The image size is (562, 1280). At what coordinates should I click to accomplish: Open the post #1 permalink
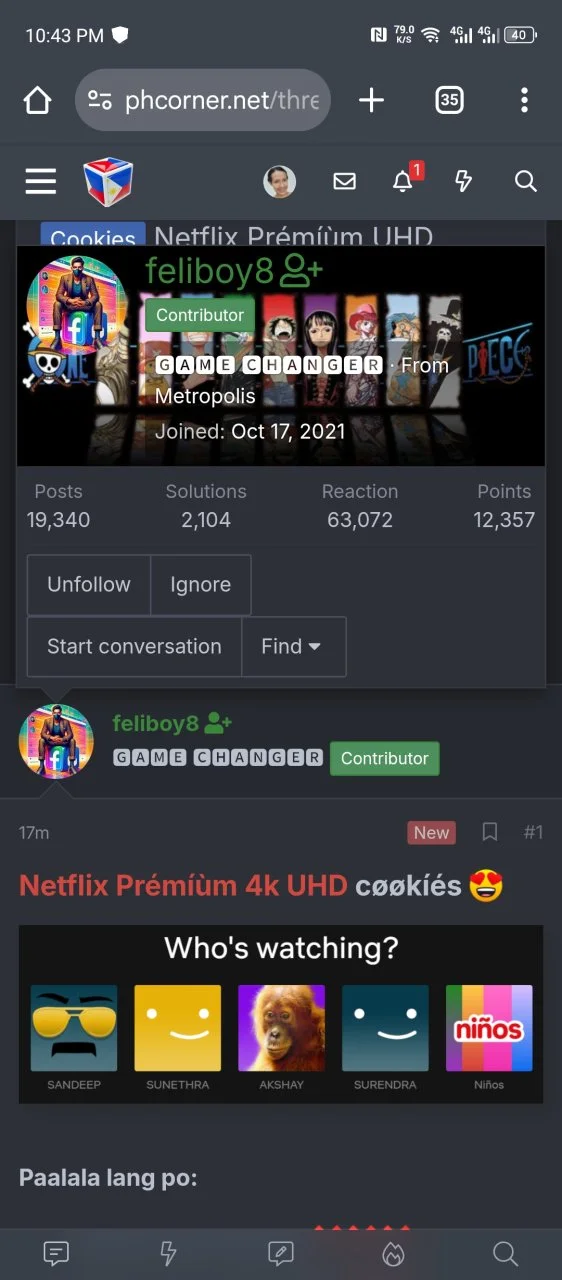[x=533, y=832]
